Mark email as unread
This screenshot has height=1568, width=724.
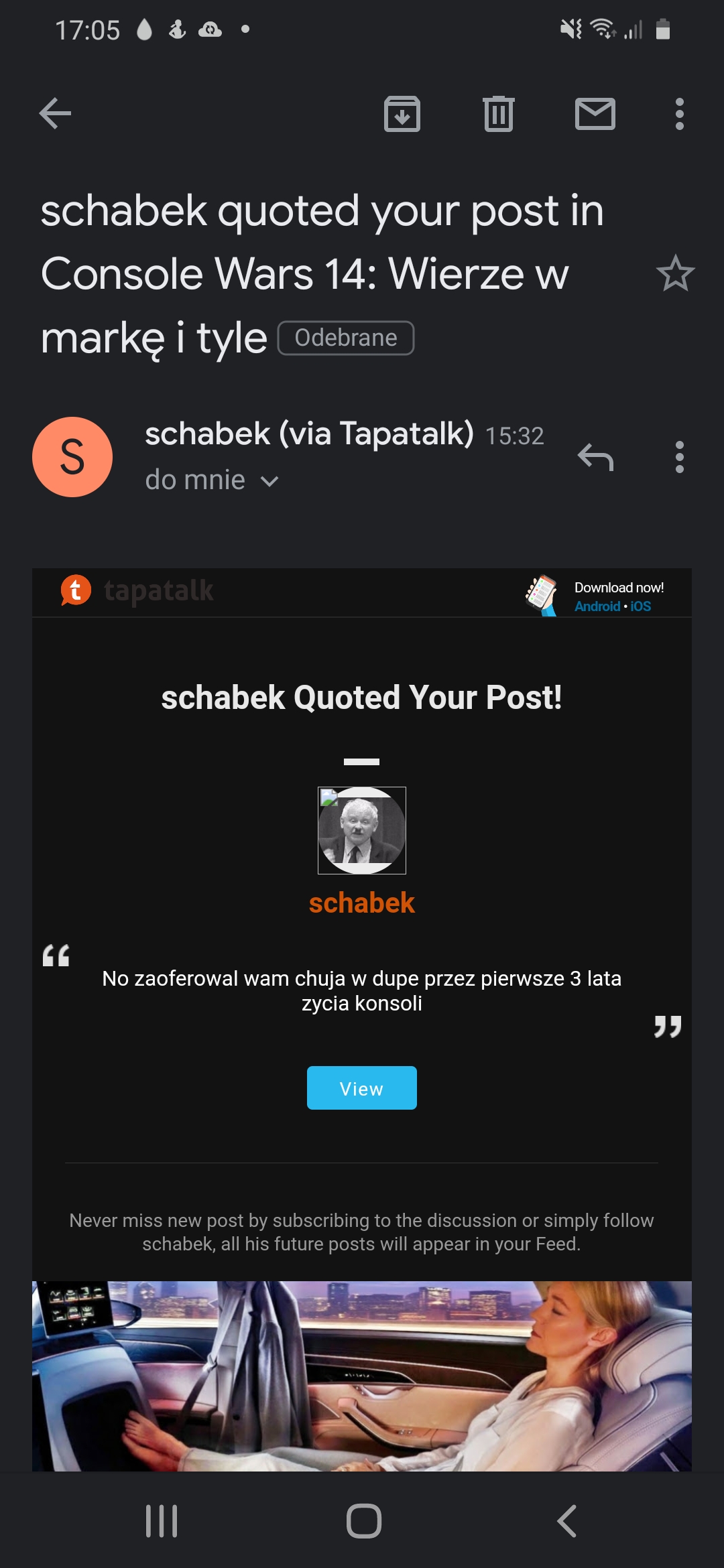(x=595, y=113)
